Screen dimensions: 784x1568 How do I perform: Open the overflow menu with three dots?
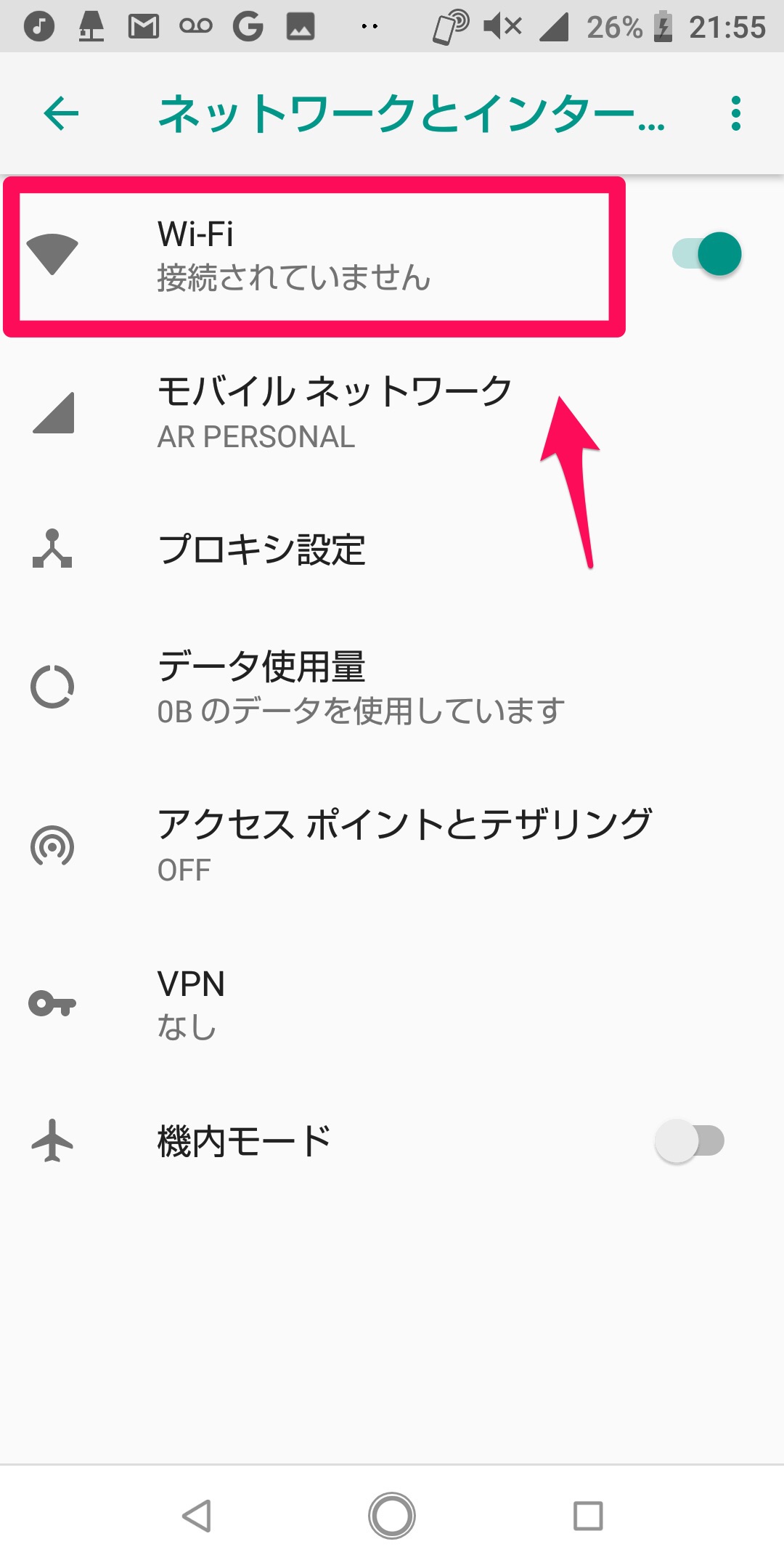pyautogui.click(x=735, y=114)
